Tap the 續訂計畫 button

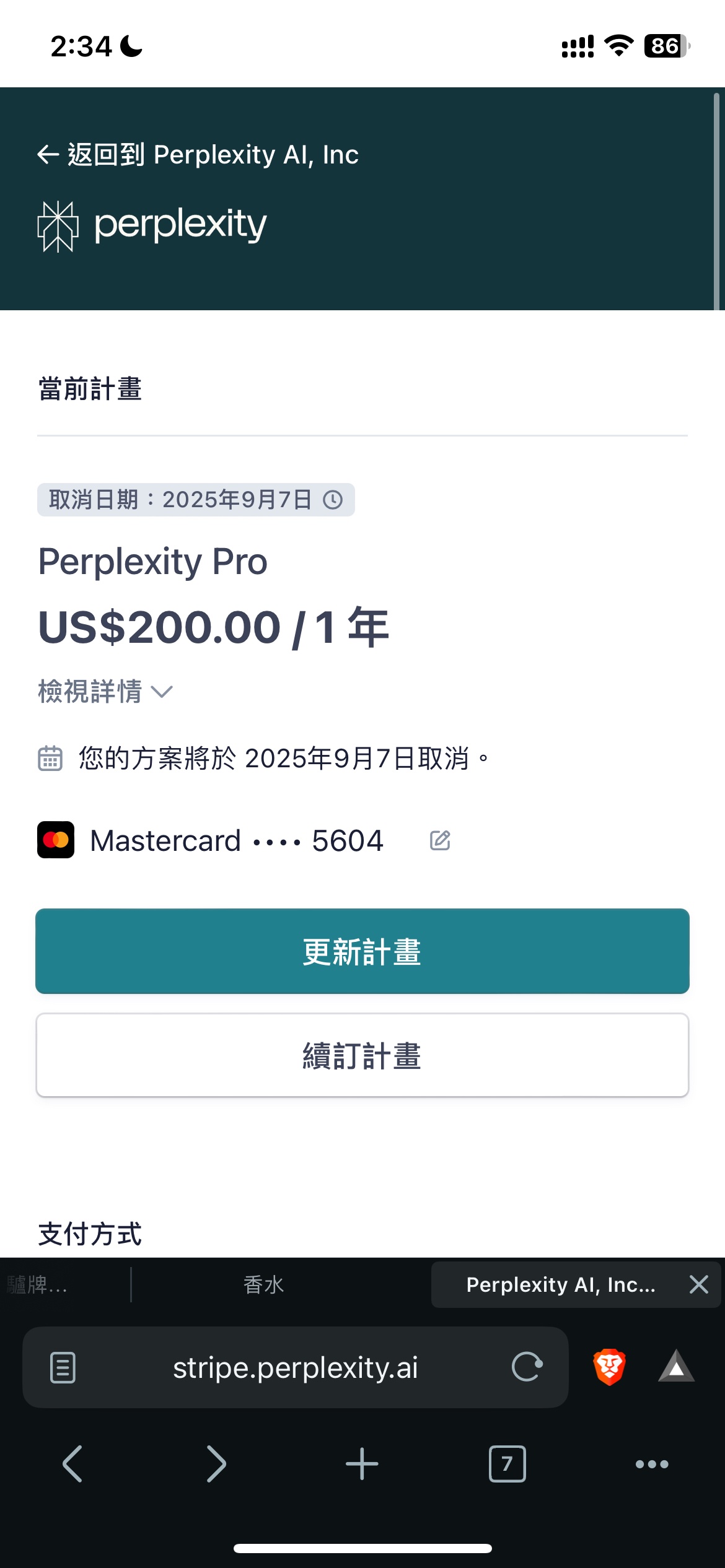tap(362, 1055)
